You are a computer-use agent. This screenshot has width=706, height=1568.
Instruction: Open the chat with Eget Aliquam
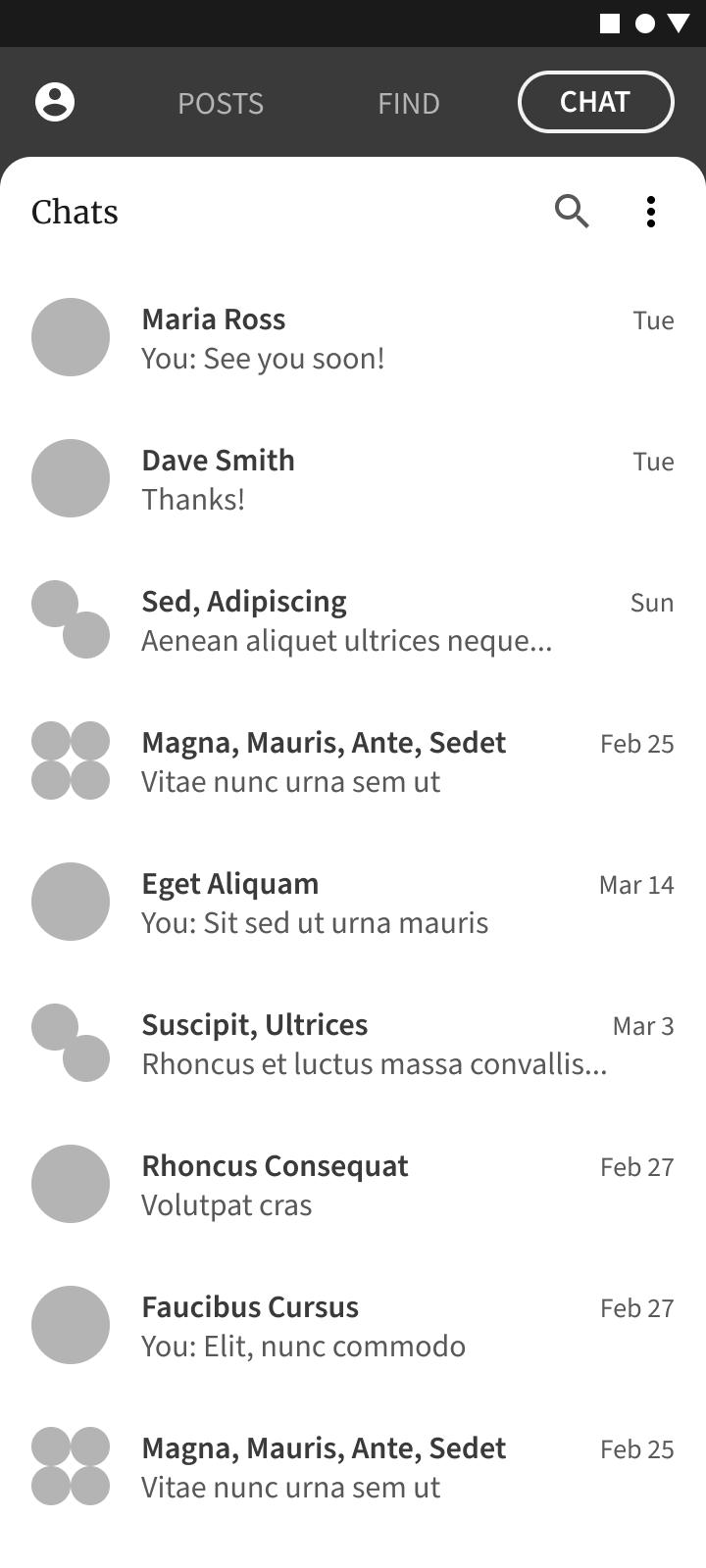(x=353, y=903)
